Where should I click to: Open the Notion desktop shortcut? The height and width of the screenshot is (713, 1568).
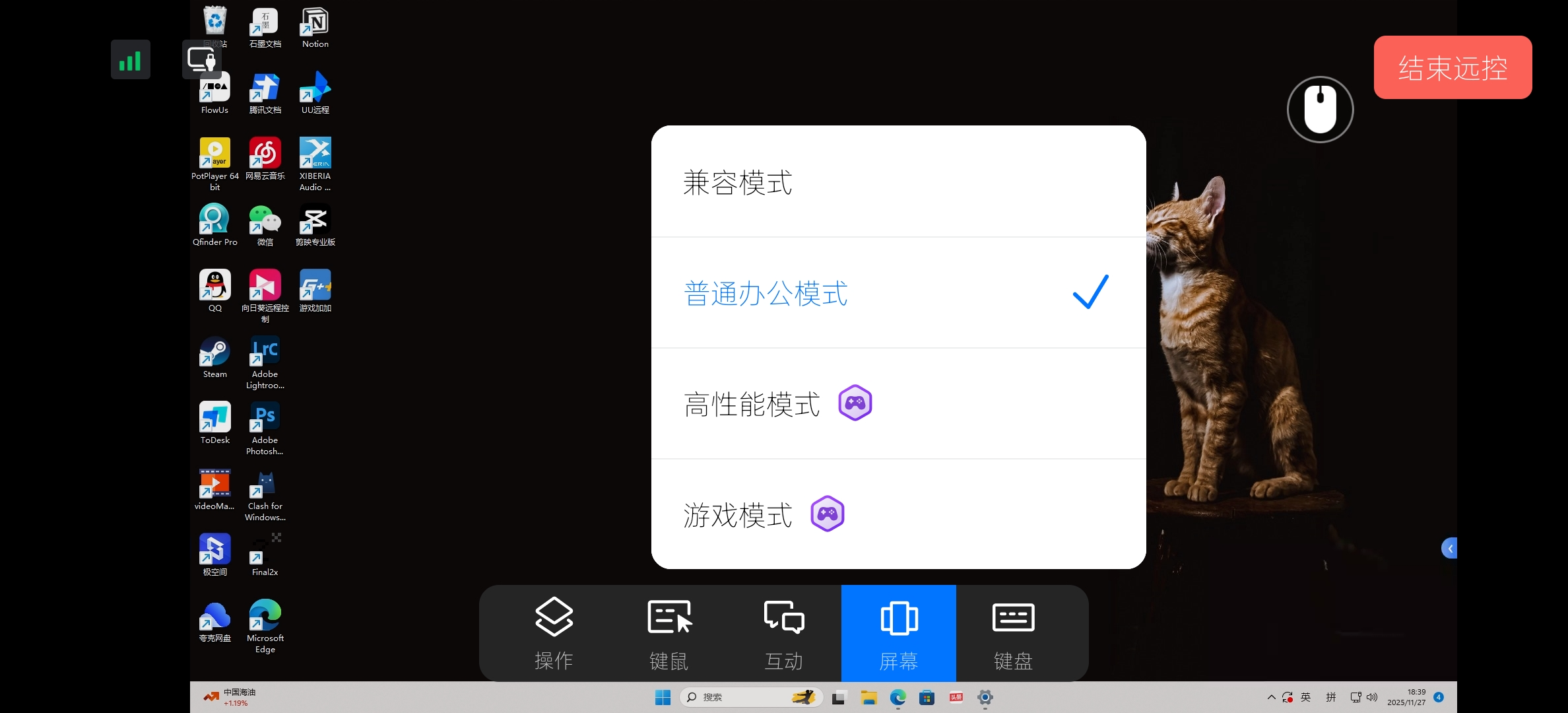pos(315,27)
